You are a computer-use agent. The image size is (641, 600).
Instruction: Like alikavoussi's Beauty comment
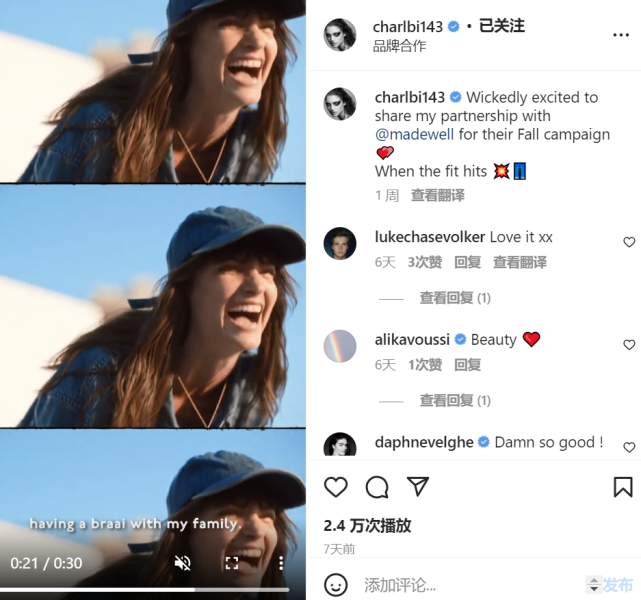pos(629,344)
